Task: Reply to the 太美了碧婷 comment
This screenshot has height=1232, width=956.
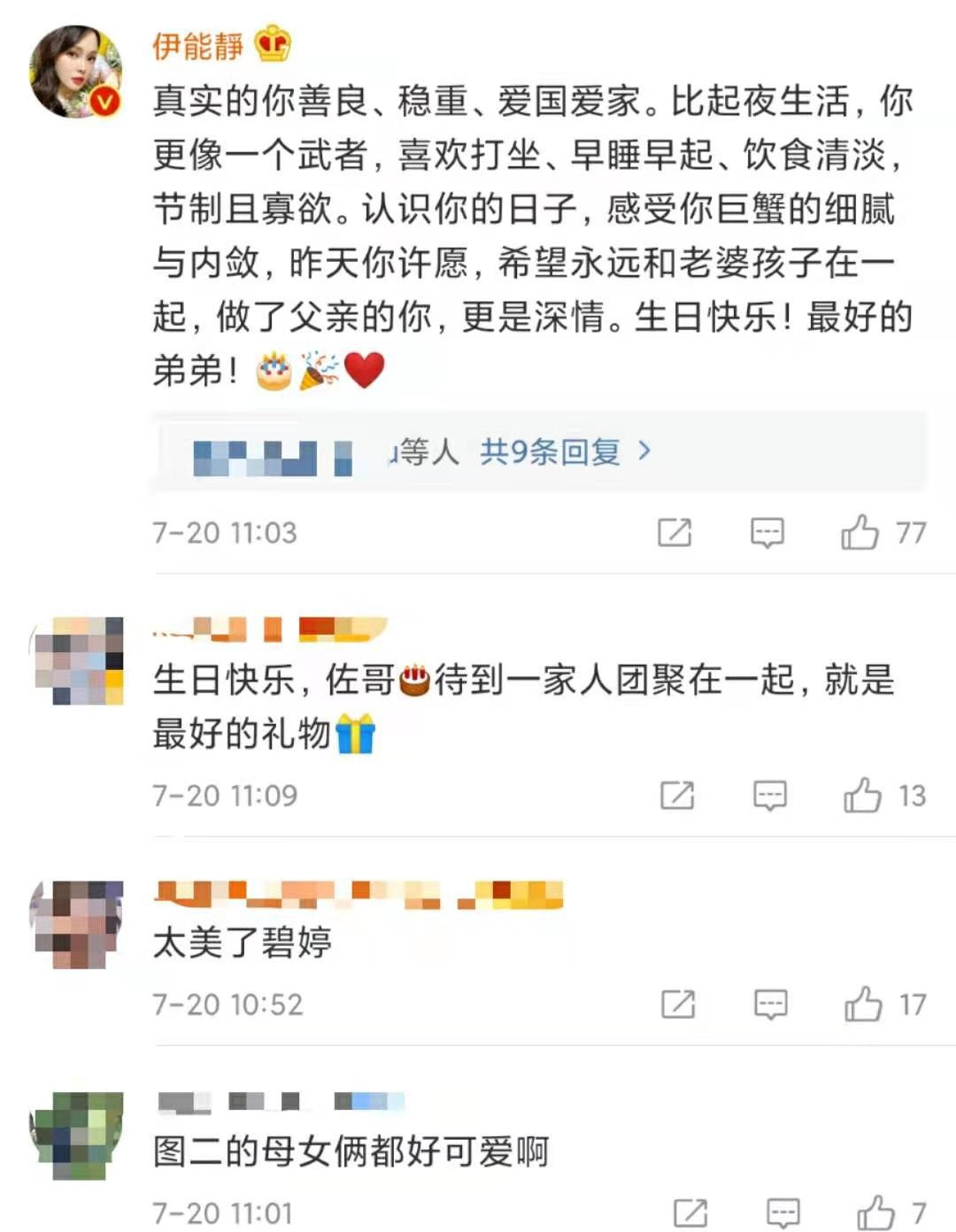Action: [771, 1005]
